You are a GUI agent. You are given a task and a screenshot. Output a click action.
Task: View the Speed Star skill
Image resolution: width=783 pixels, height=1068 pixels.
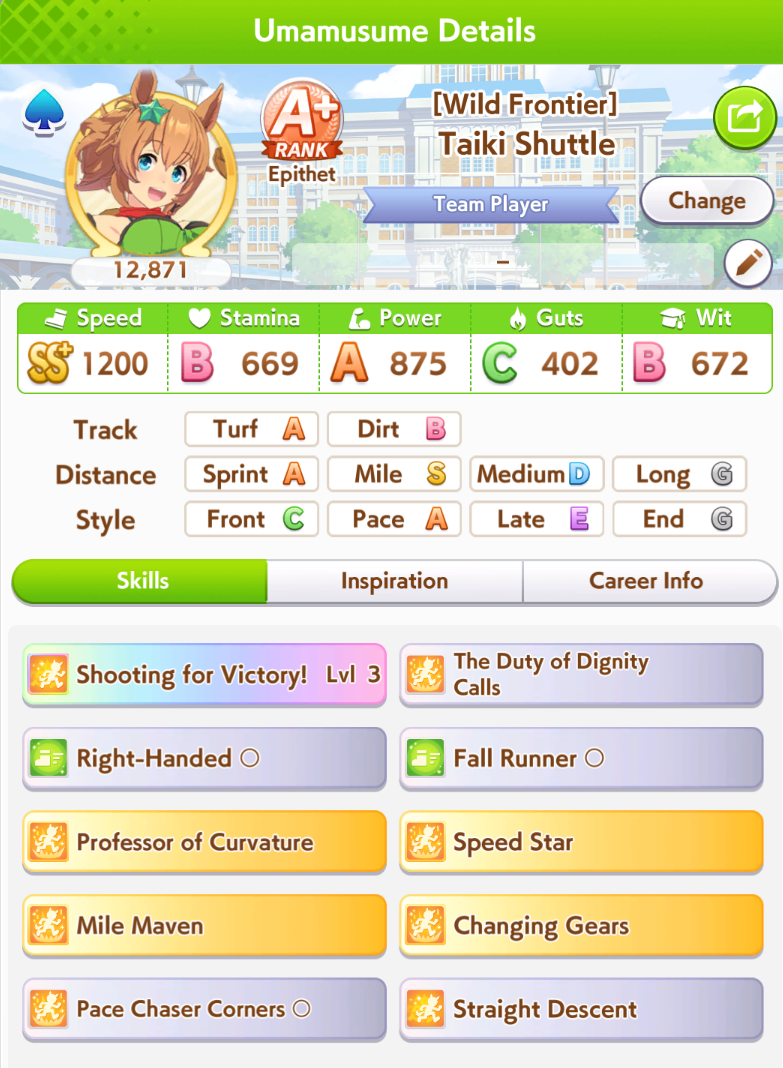581,842
